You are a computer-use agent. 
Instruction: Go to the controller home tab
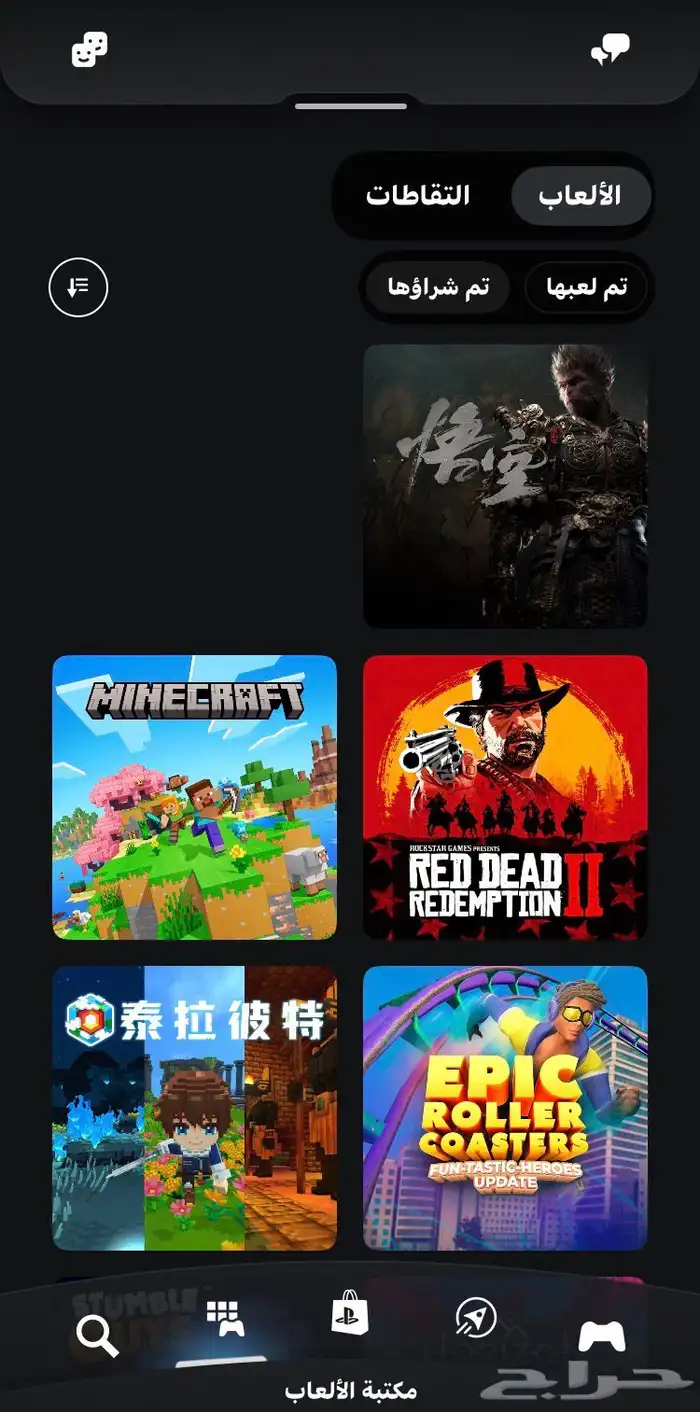(602, 1336)
